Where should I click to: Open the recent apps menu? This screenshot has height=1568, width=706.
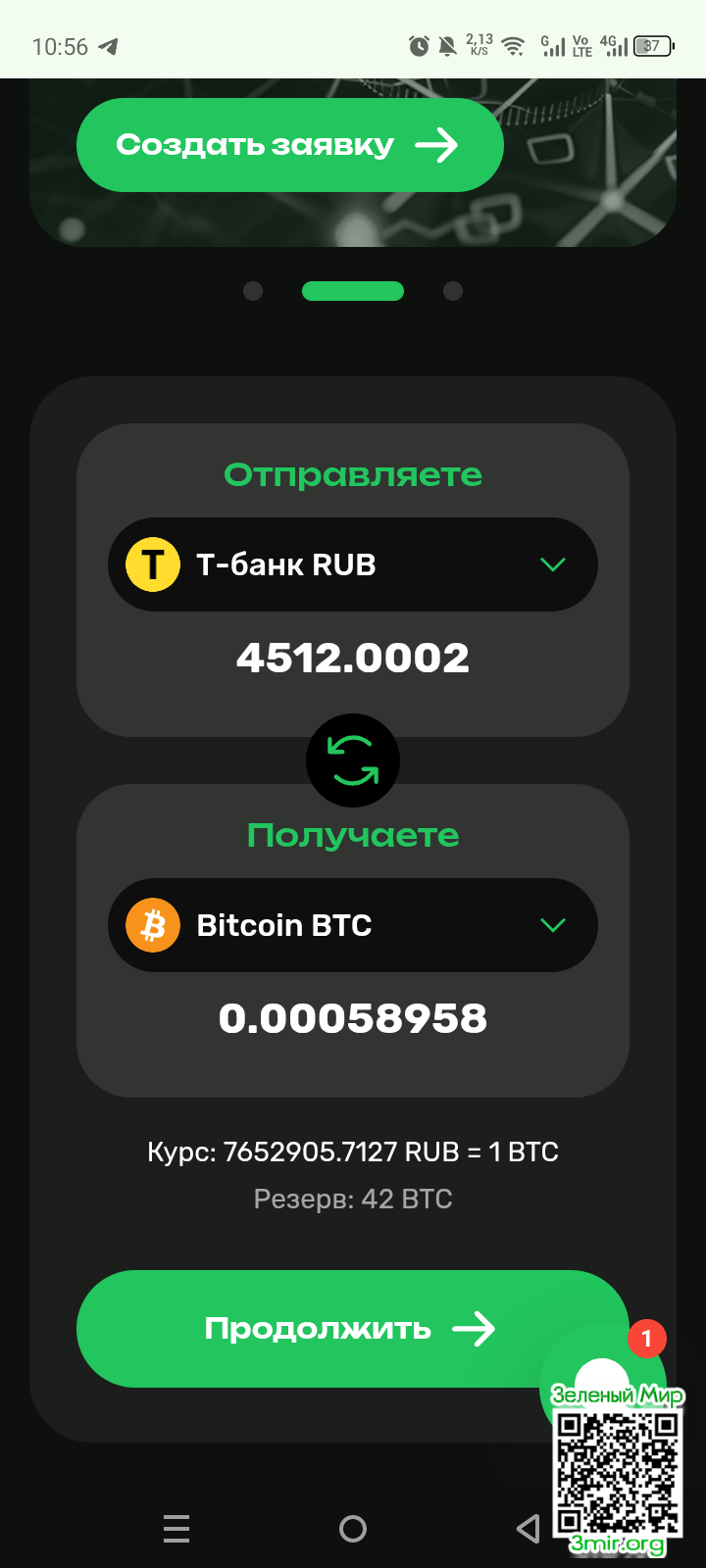176,1529
